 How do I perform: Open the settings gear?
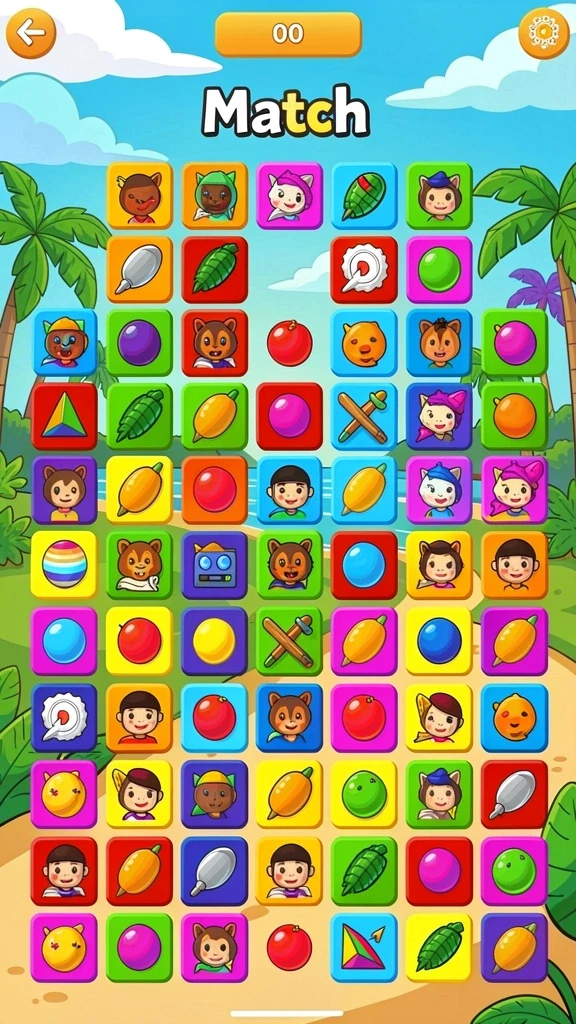tap(543, 33)
